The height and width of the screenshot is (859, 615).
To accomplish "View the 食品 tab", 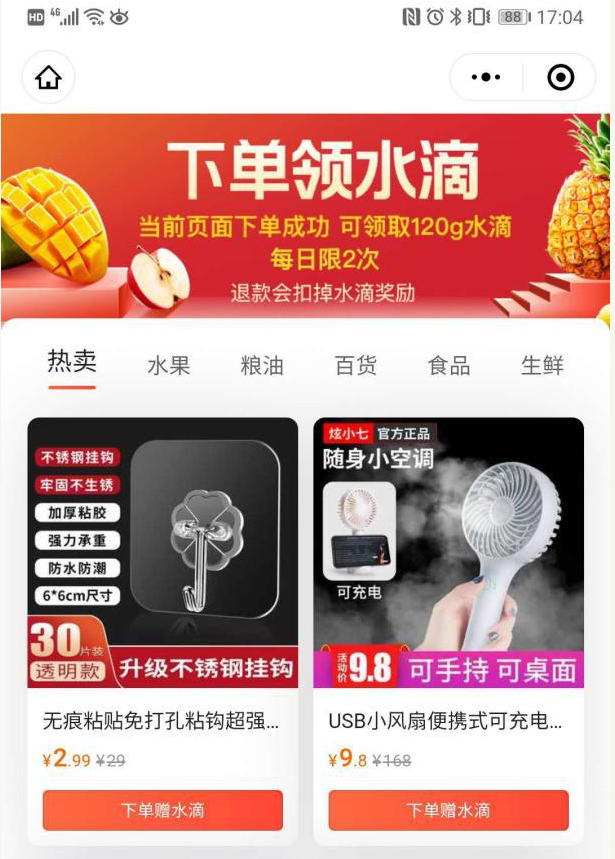I will [x=449, y=365].
